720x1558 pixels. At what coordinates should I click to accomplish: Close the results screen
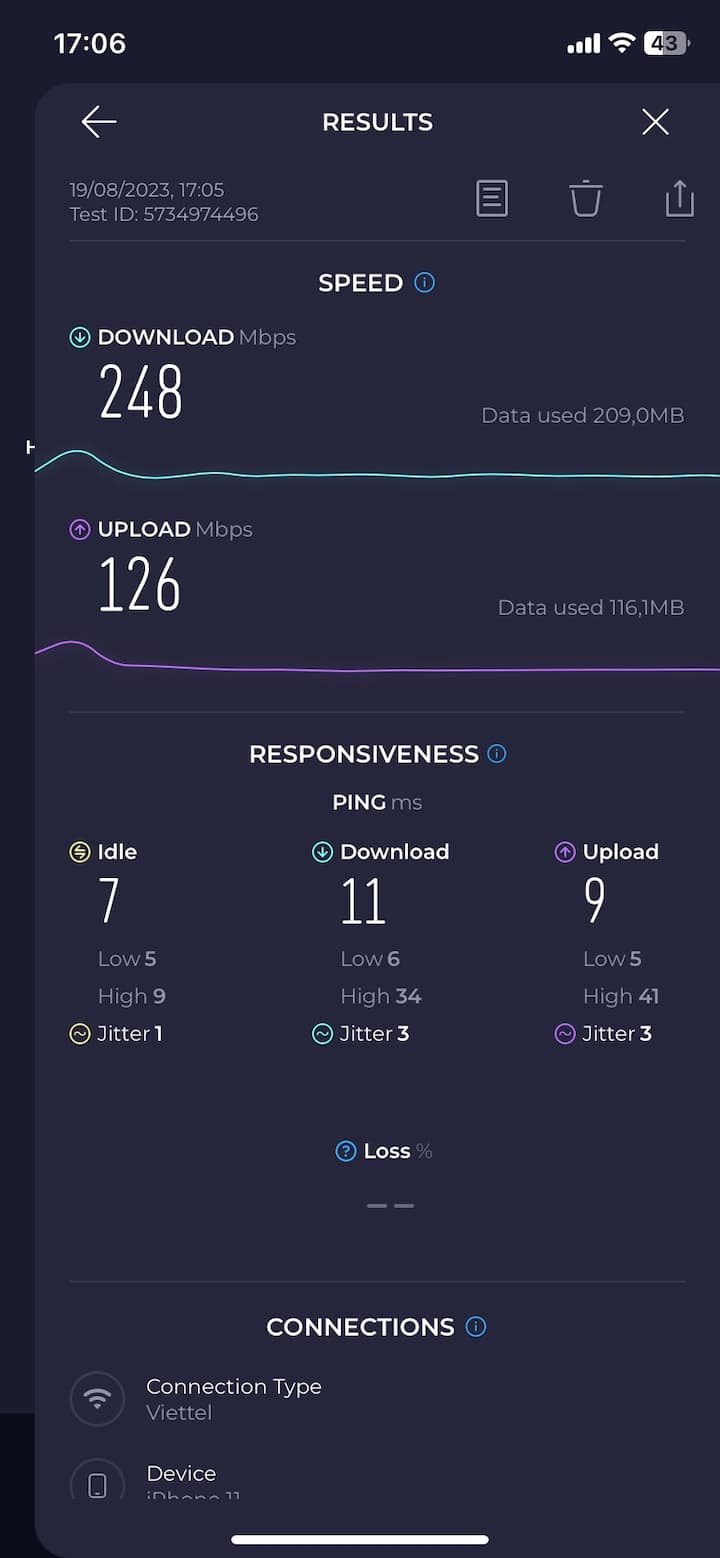[655, 122]
